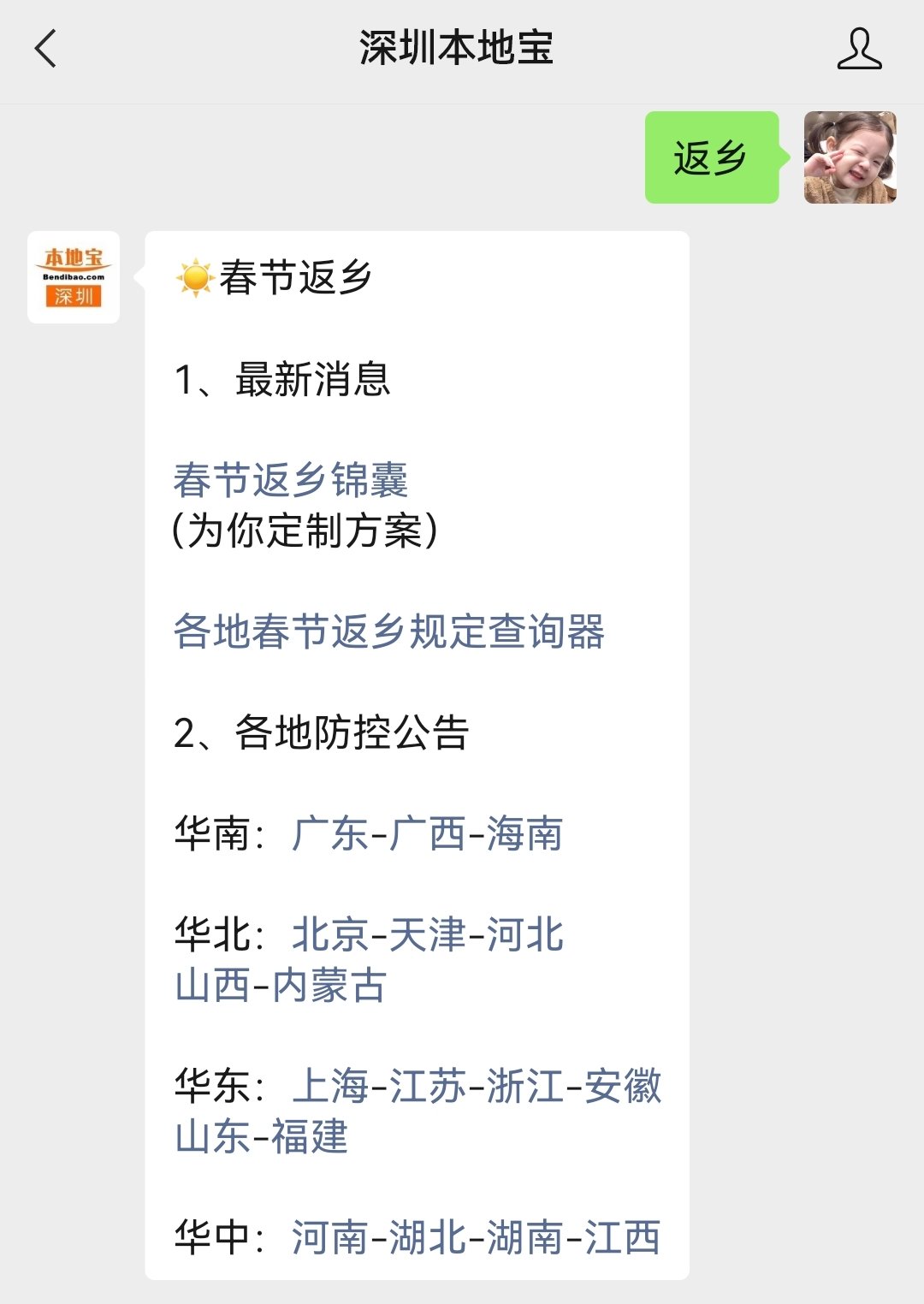Open the 北京-天津-河北 link
The height and width of the screenshot is (1304, 924).
point(427,935)
